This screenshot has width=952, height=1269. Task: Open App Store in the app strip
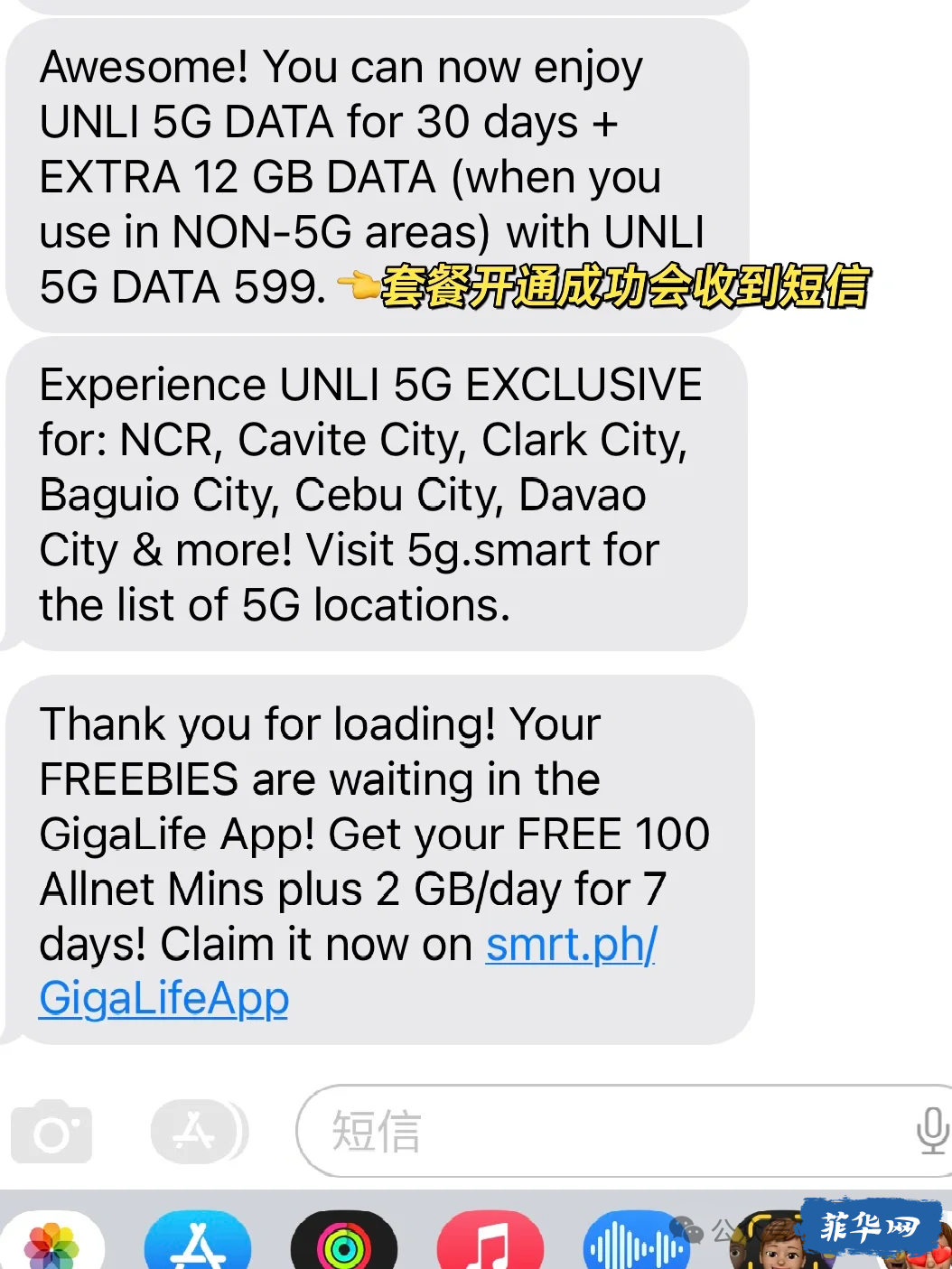pos(198,1244)
